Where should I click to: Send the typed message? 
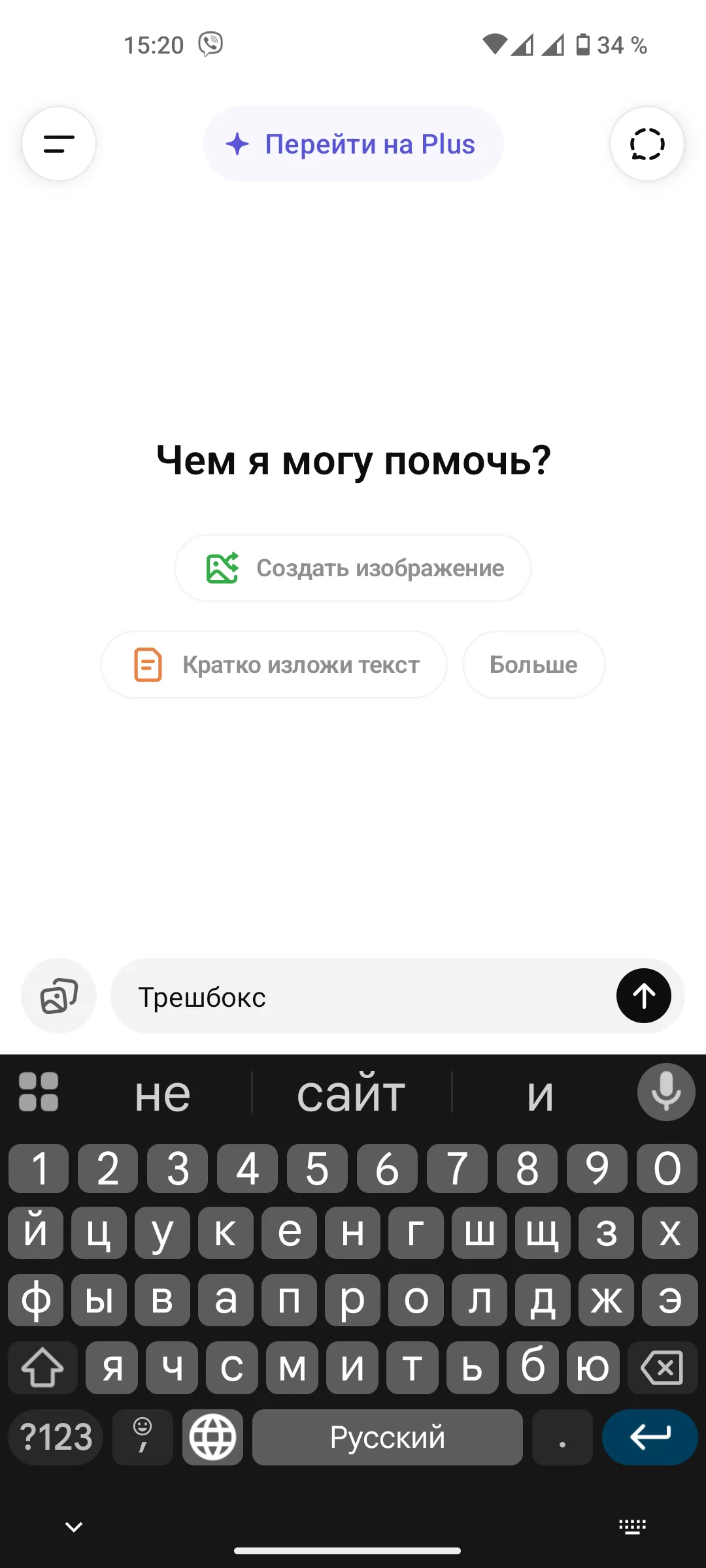[643, 996]
